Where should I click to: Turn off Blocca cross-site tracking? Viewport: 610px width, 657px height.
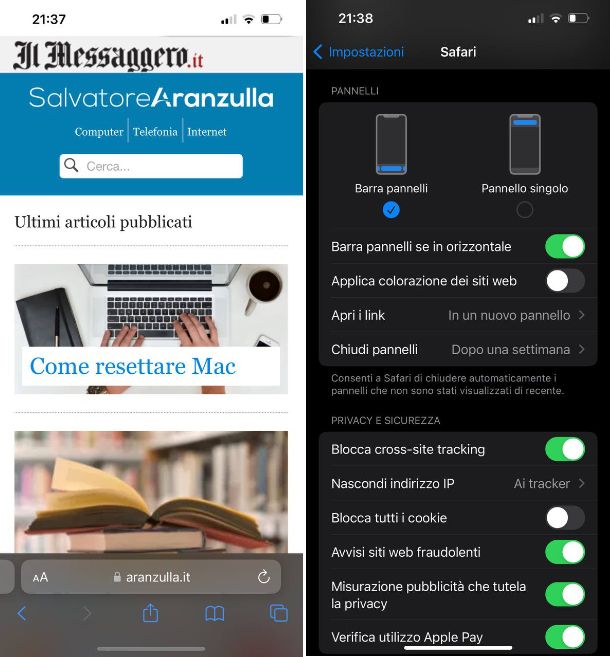point(564,449)
